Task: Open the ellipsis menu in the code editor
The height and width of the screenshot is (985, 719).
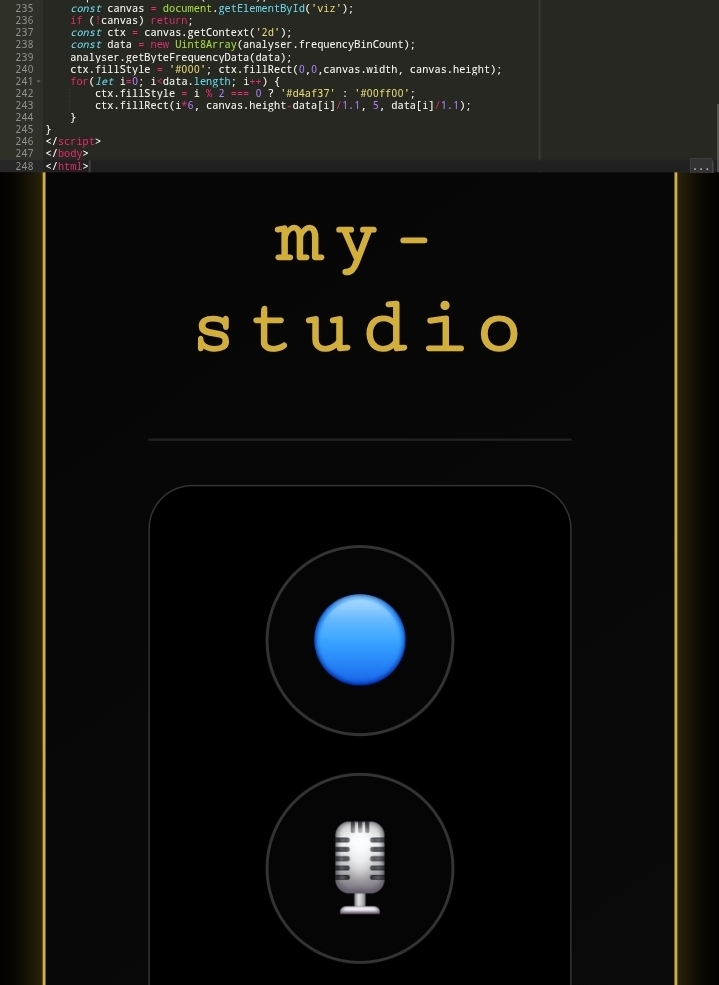Action: (701, 166)
